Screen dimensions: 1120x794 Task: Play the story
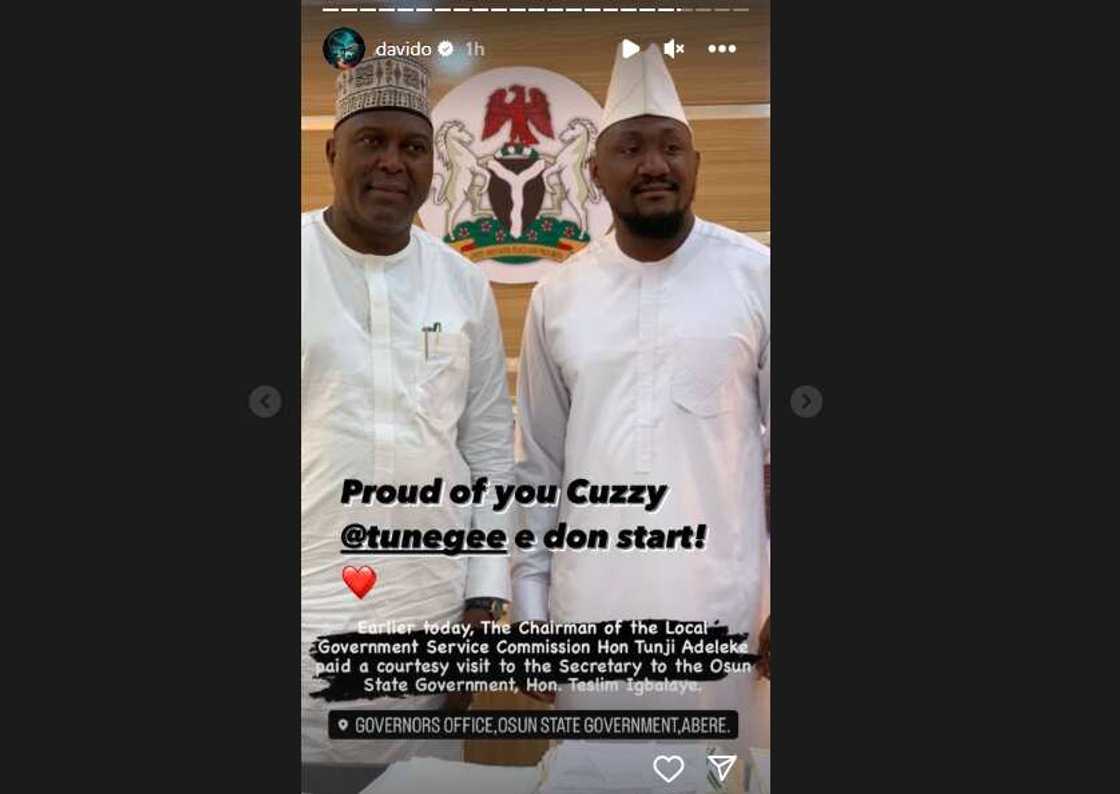point(630,48)
